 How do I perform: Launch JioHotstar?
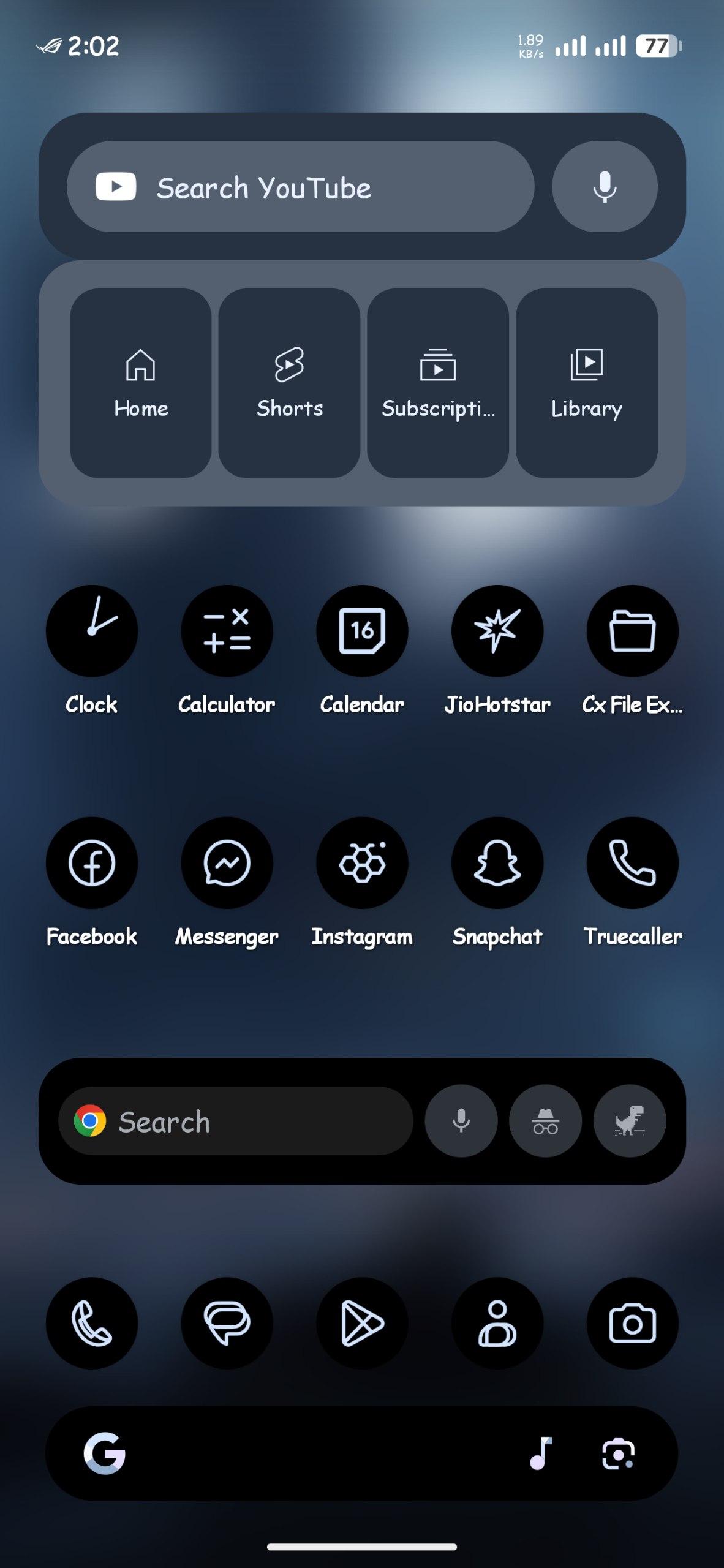click(497, 631)
